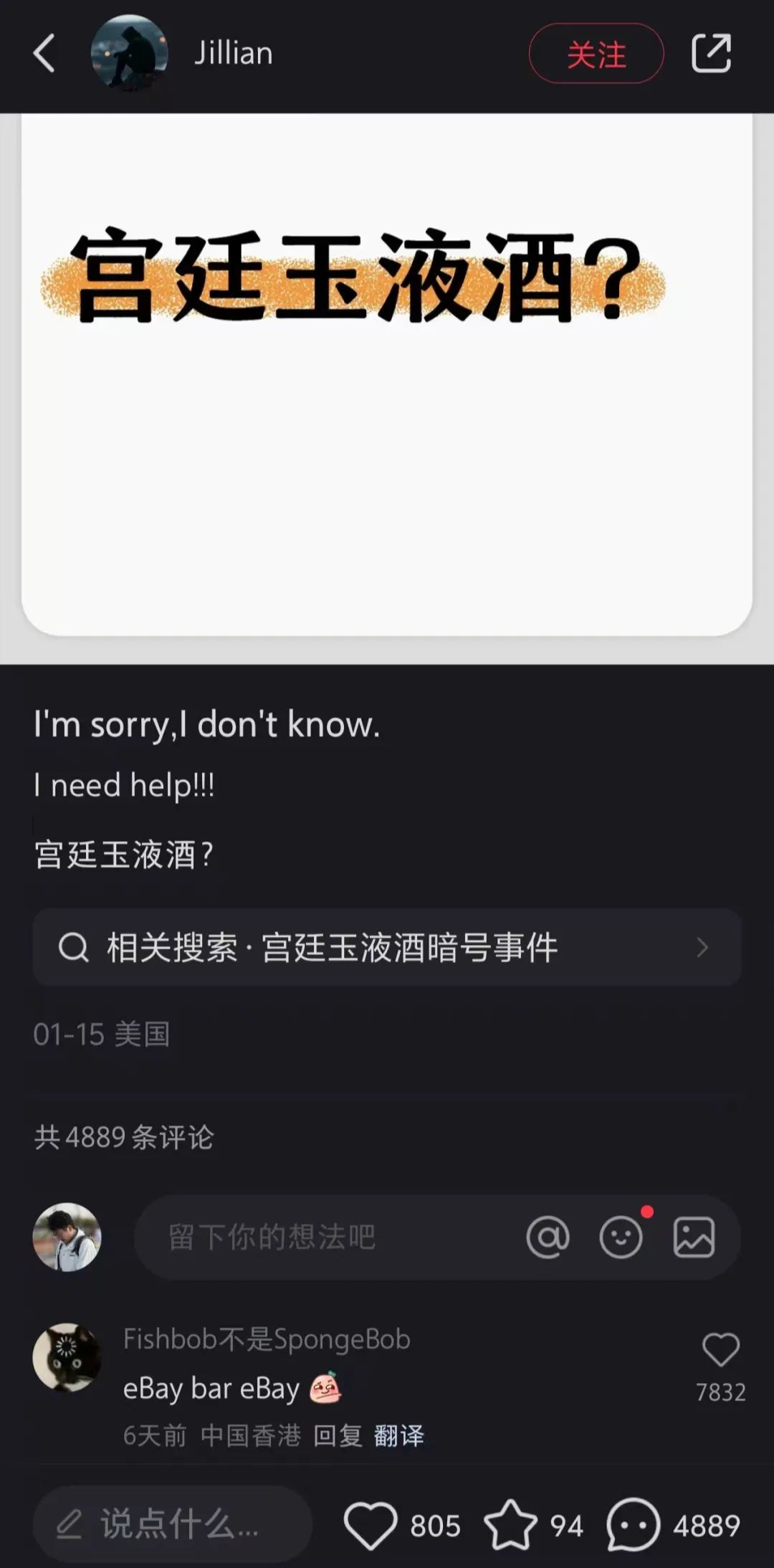The image size is (774, 1568).
Task: Open the emoji picker in comment box
Action: [621, 1237]
